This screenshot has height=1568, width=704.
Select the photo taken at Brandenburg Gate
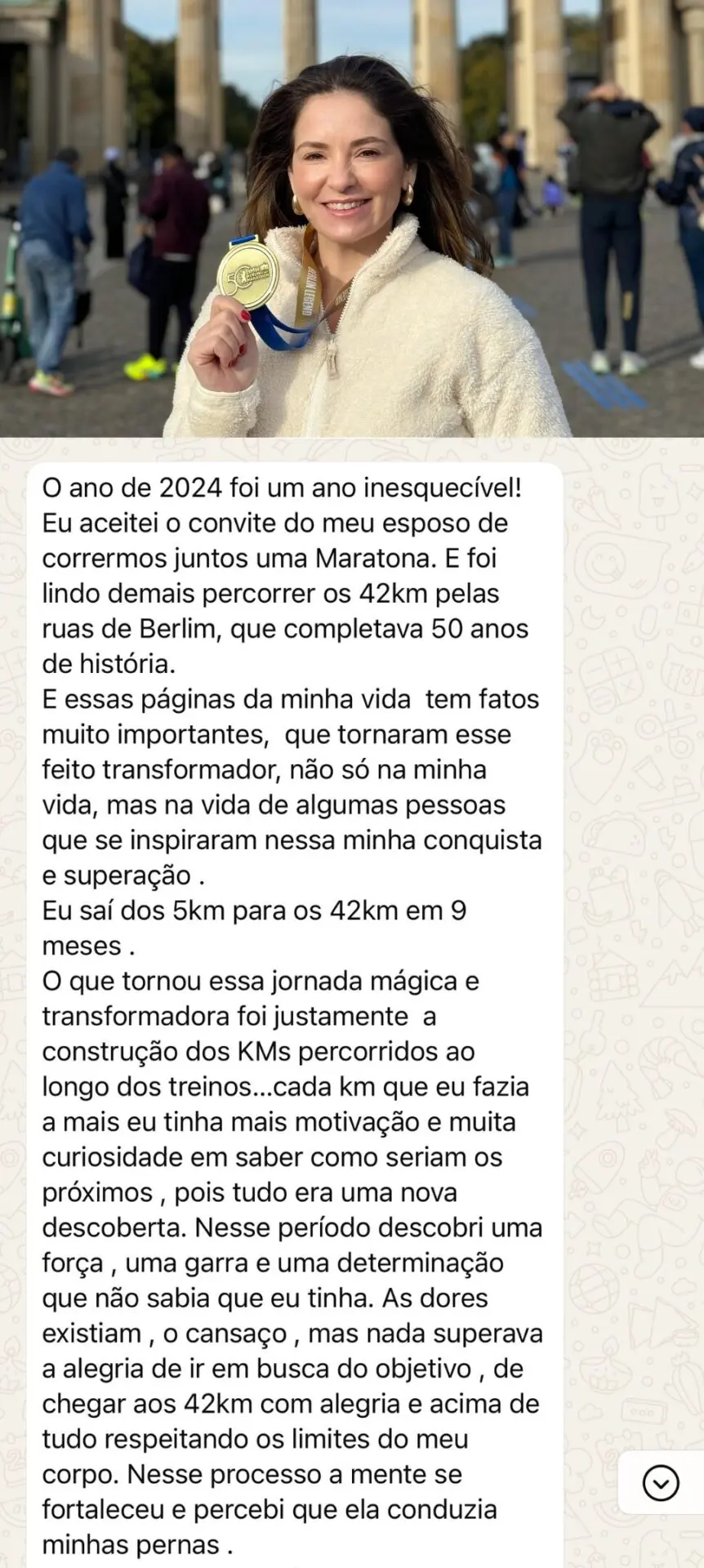[352, 220]
